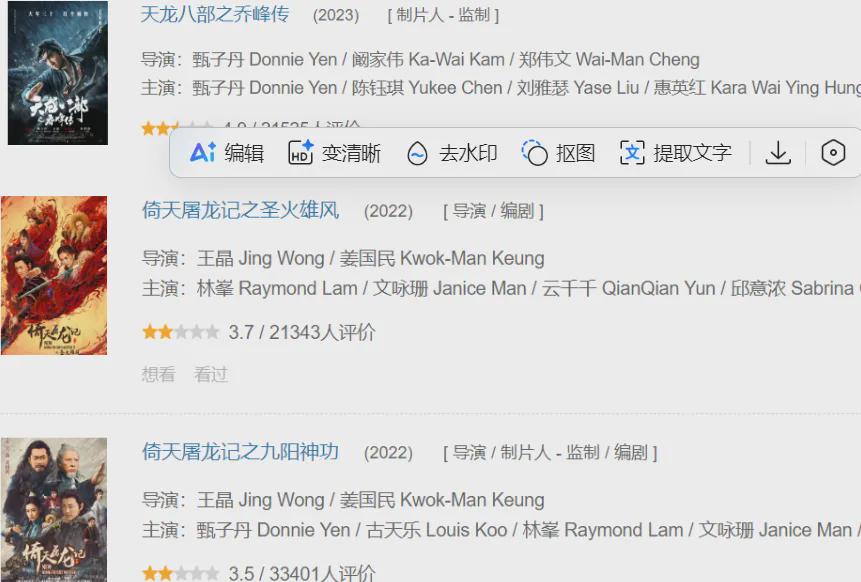Mark 圣火雄风 as 想看
The image size is (861, 582).
[x=158, y=374]
